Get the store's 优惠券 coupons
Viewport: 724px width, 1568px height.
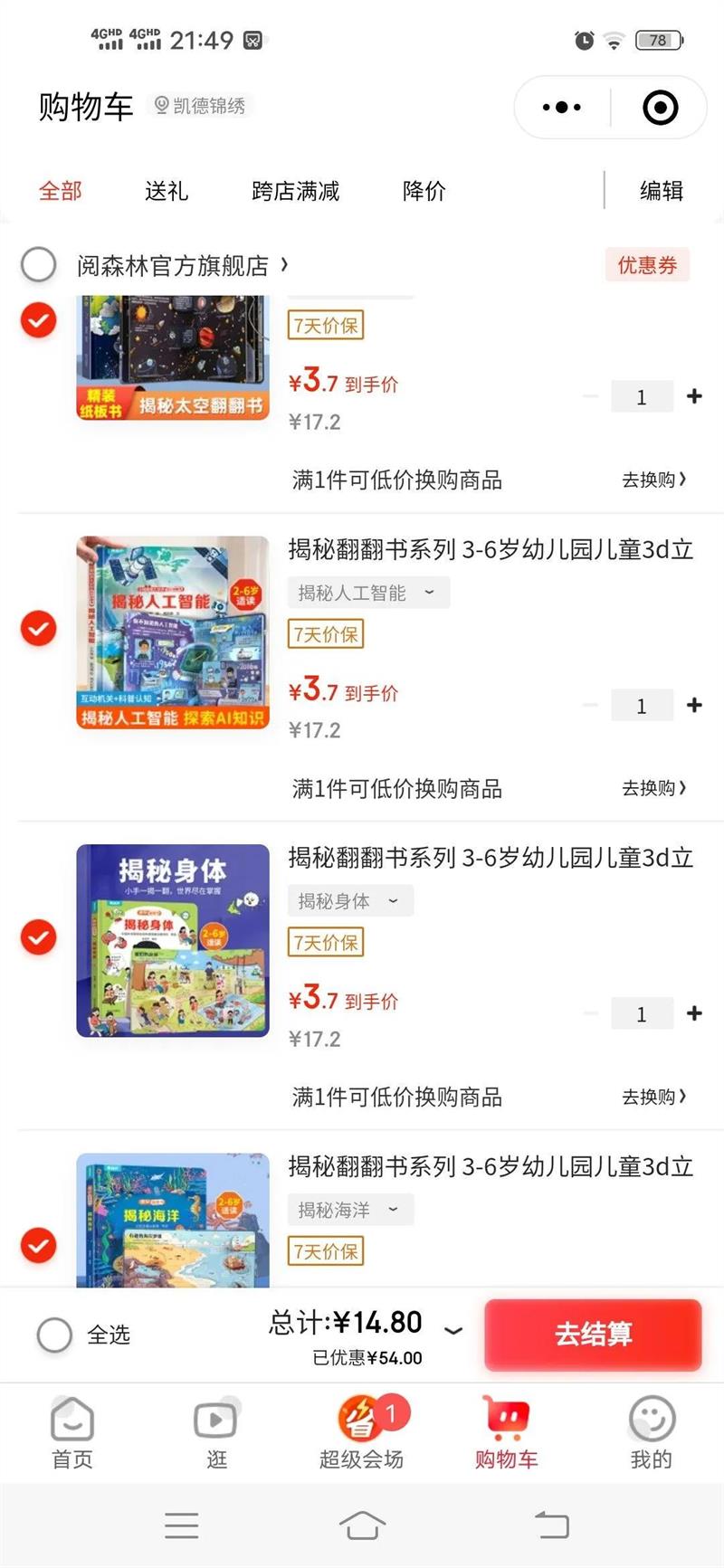pyautogui.click(x=647, y=265)
